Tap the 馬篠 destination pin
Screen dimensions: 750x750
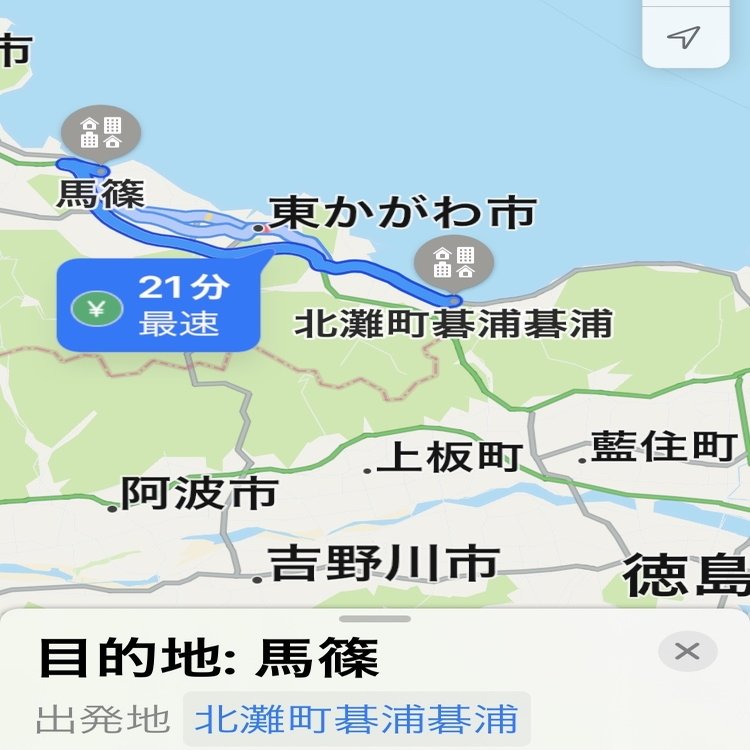coord(100,133)
